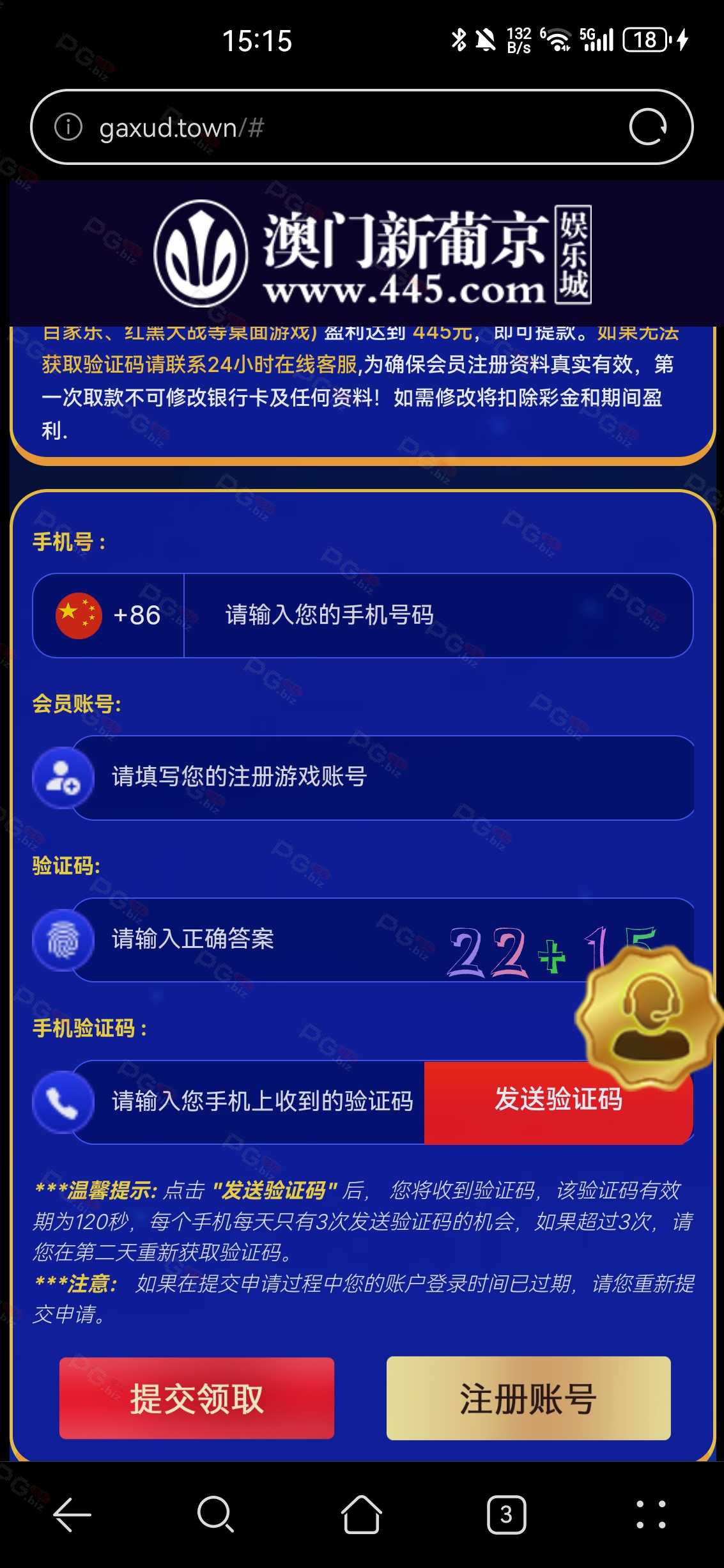This screenshot has width=724, height=1568.
Task: Open 注册账号 to register an account
Action: 528,1399
